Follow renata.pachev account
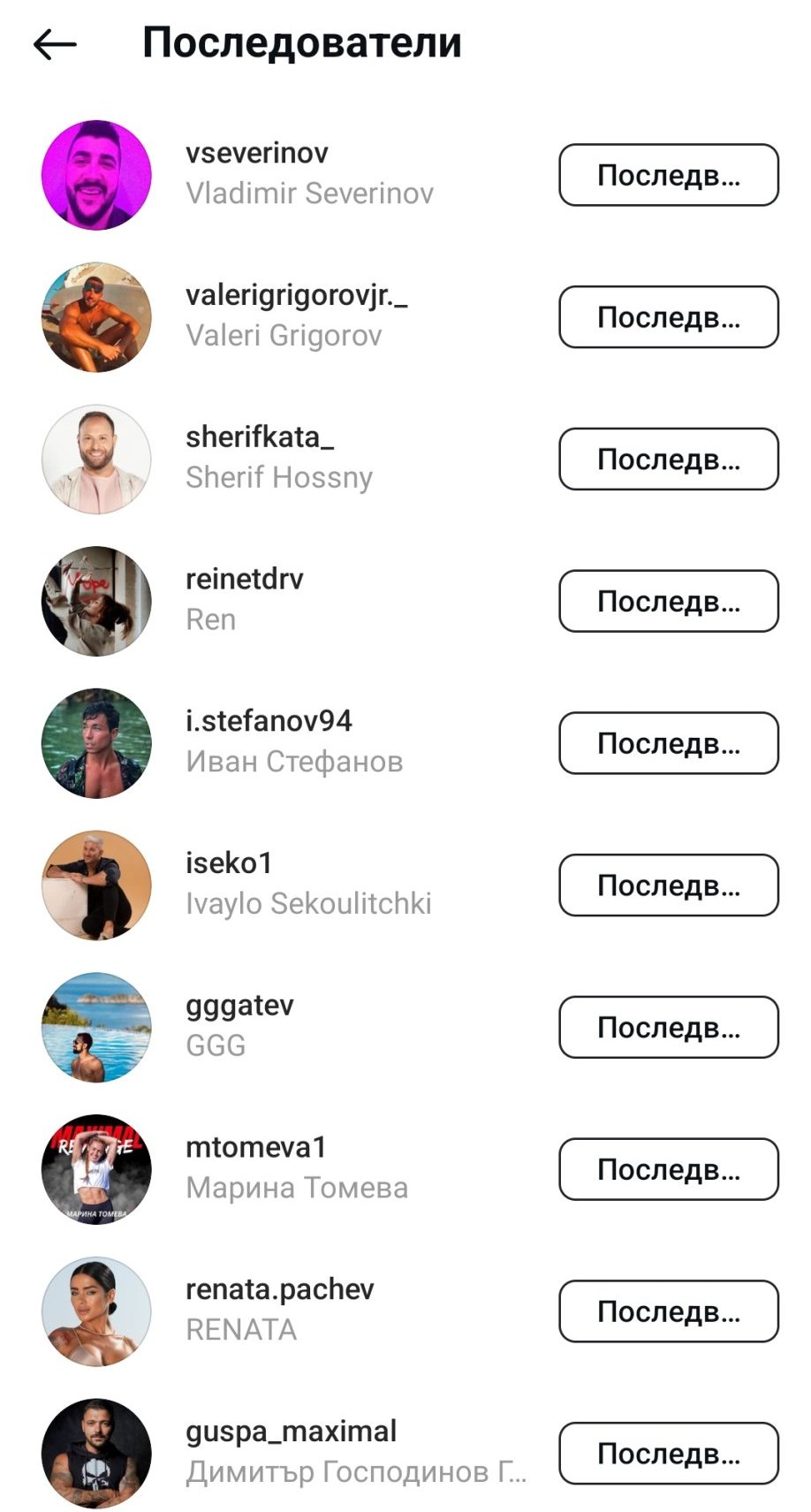Viewport: 811px width, 1512px height. click(x=668, y=1311)
